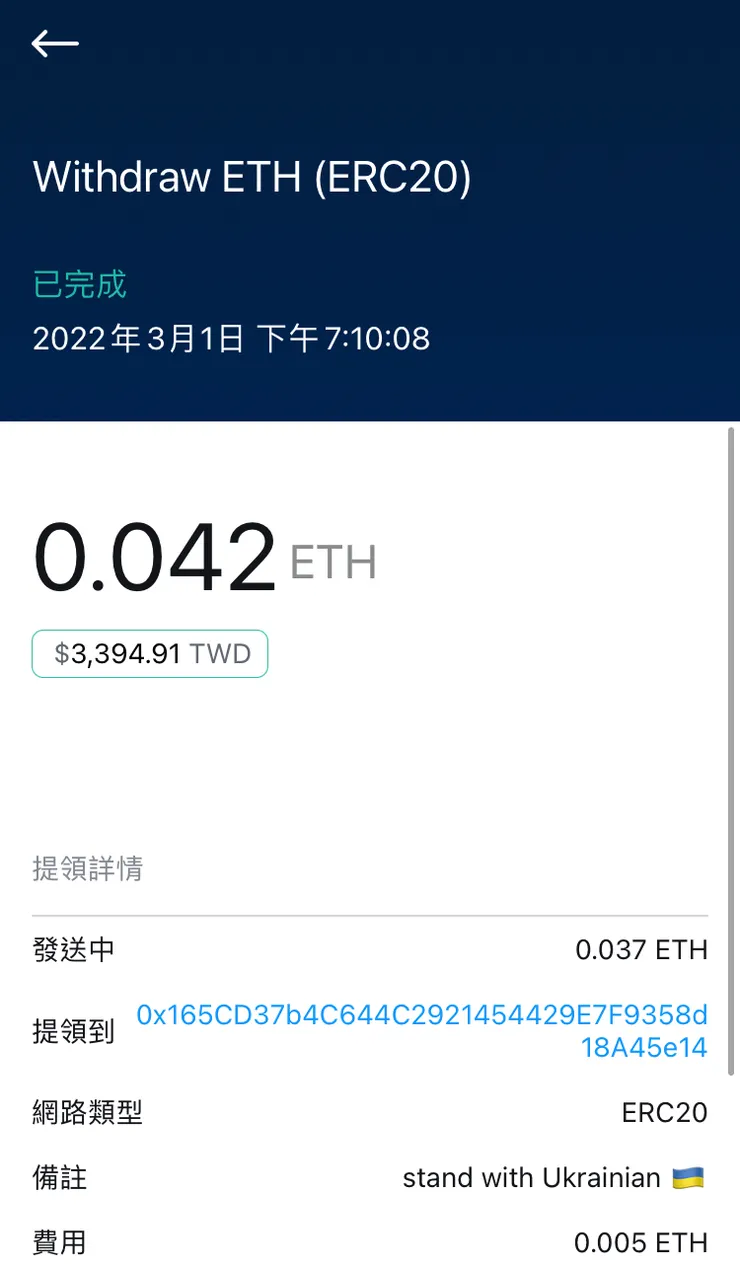Click the 費用 fee row

[x=63, y=1243]
